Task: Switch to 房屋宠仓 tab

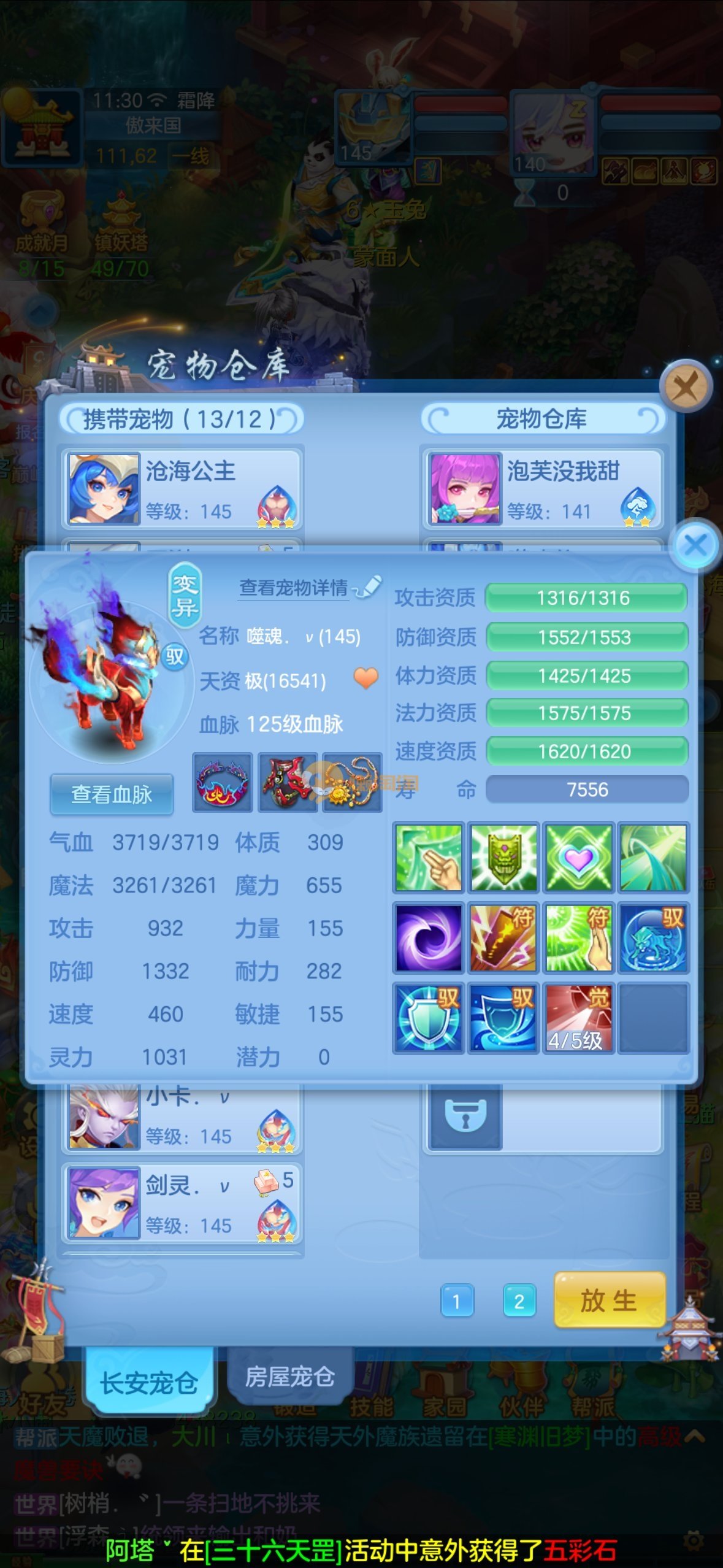Action: (289, 1377)
